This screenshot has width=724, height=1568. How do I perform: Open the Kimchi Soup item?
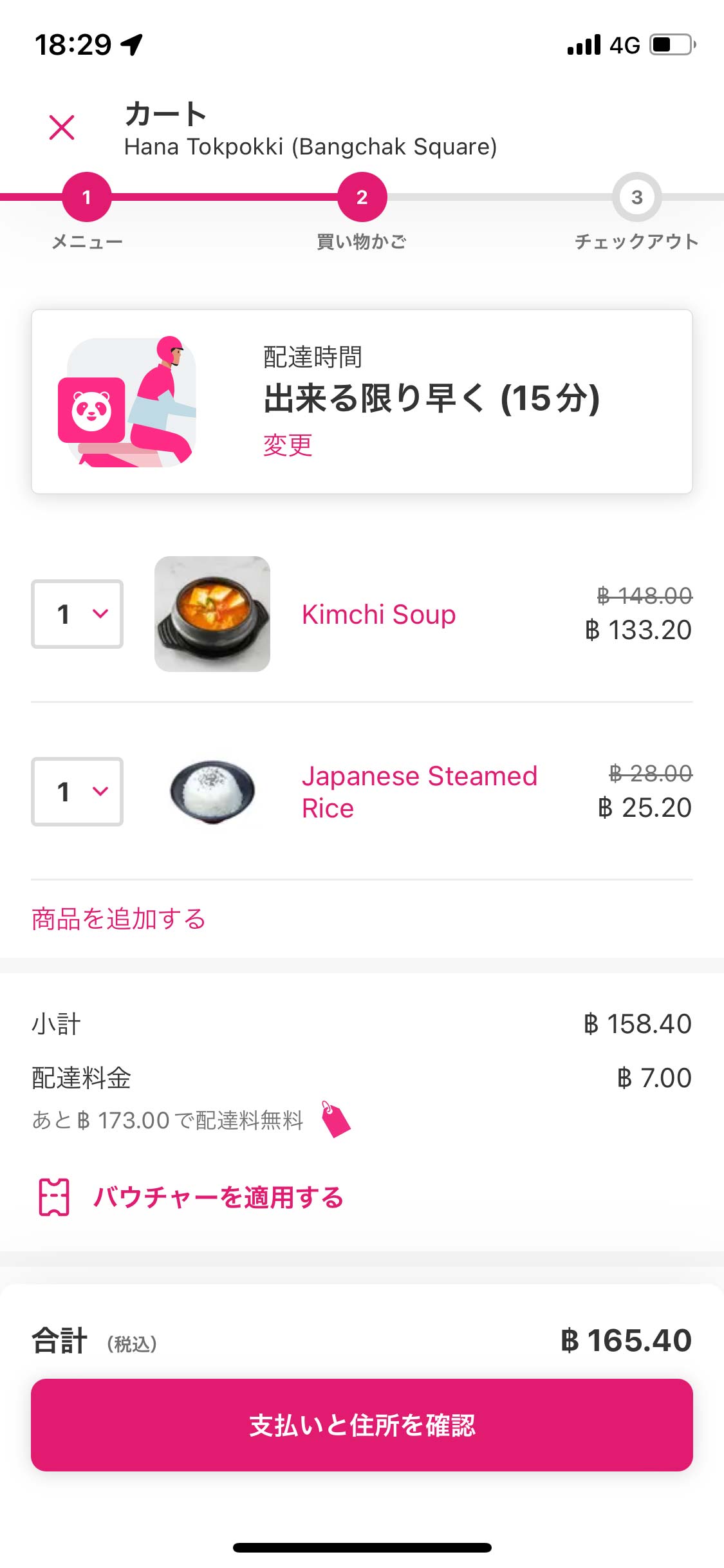pyautogui.click(x=378, y=615)
